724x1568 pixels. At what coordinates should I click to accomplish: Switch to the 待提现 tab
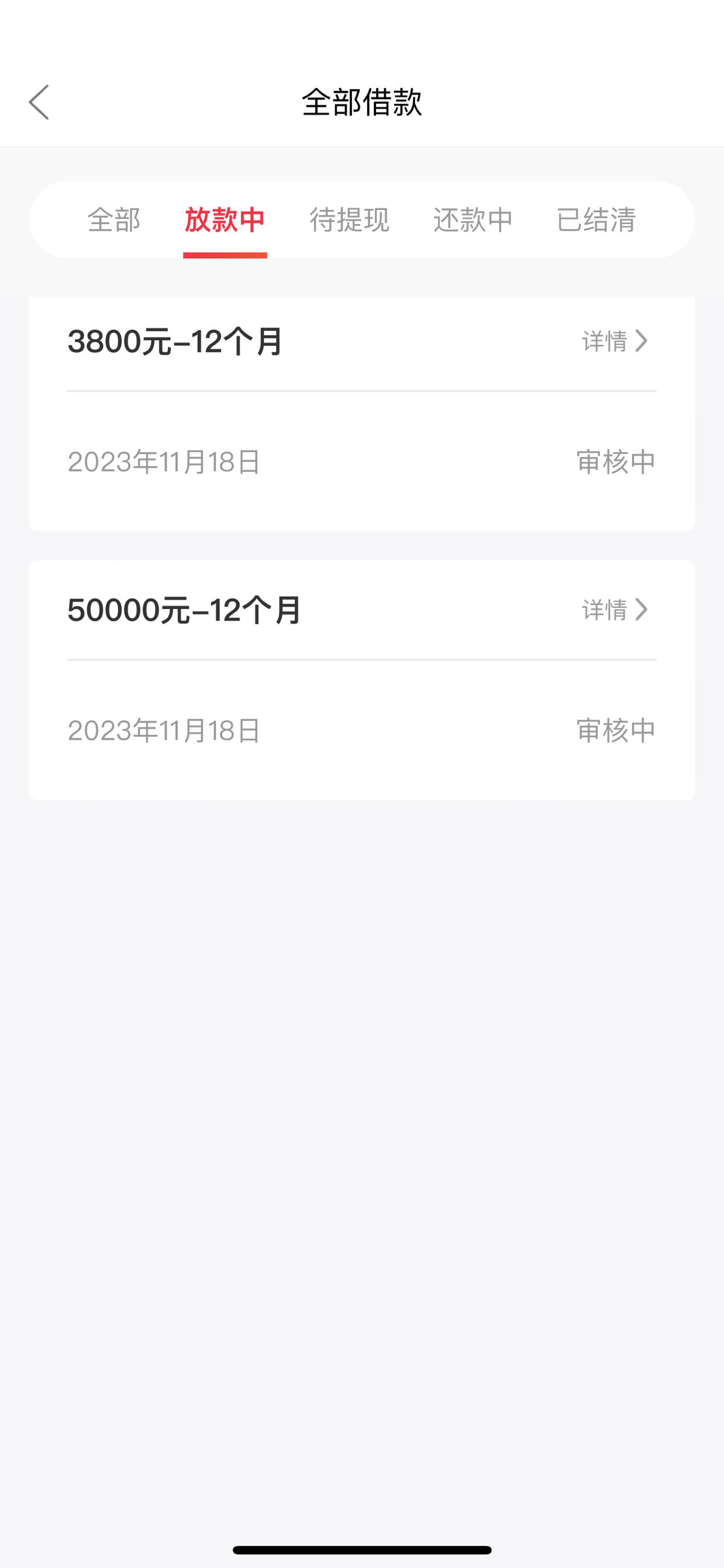coord(350,220)
